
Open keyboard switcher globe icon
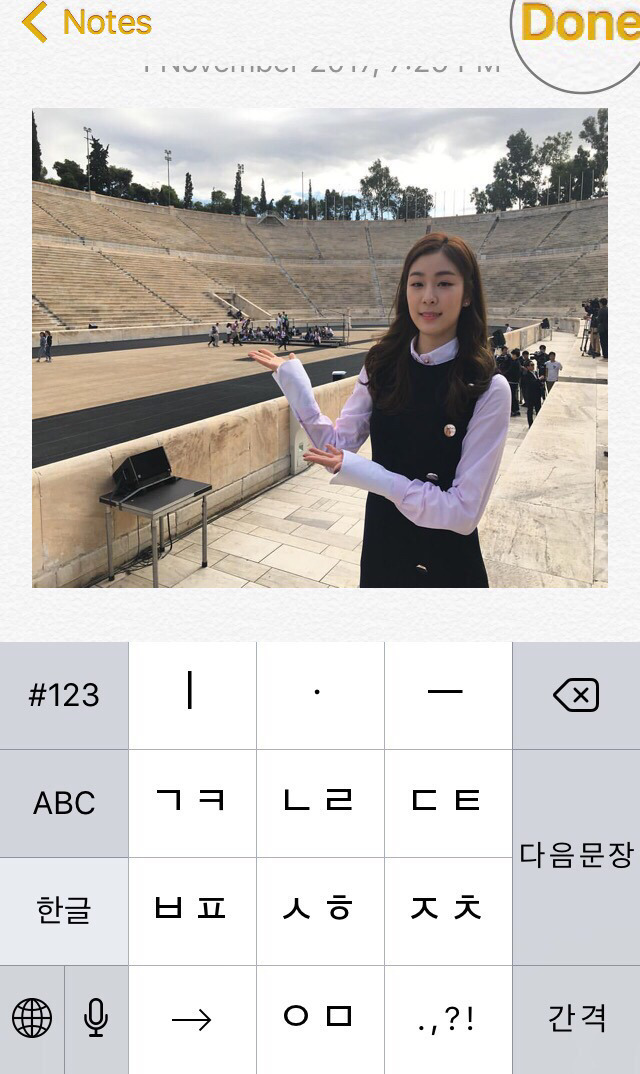(x=32, y=1019)
